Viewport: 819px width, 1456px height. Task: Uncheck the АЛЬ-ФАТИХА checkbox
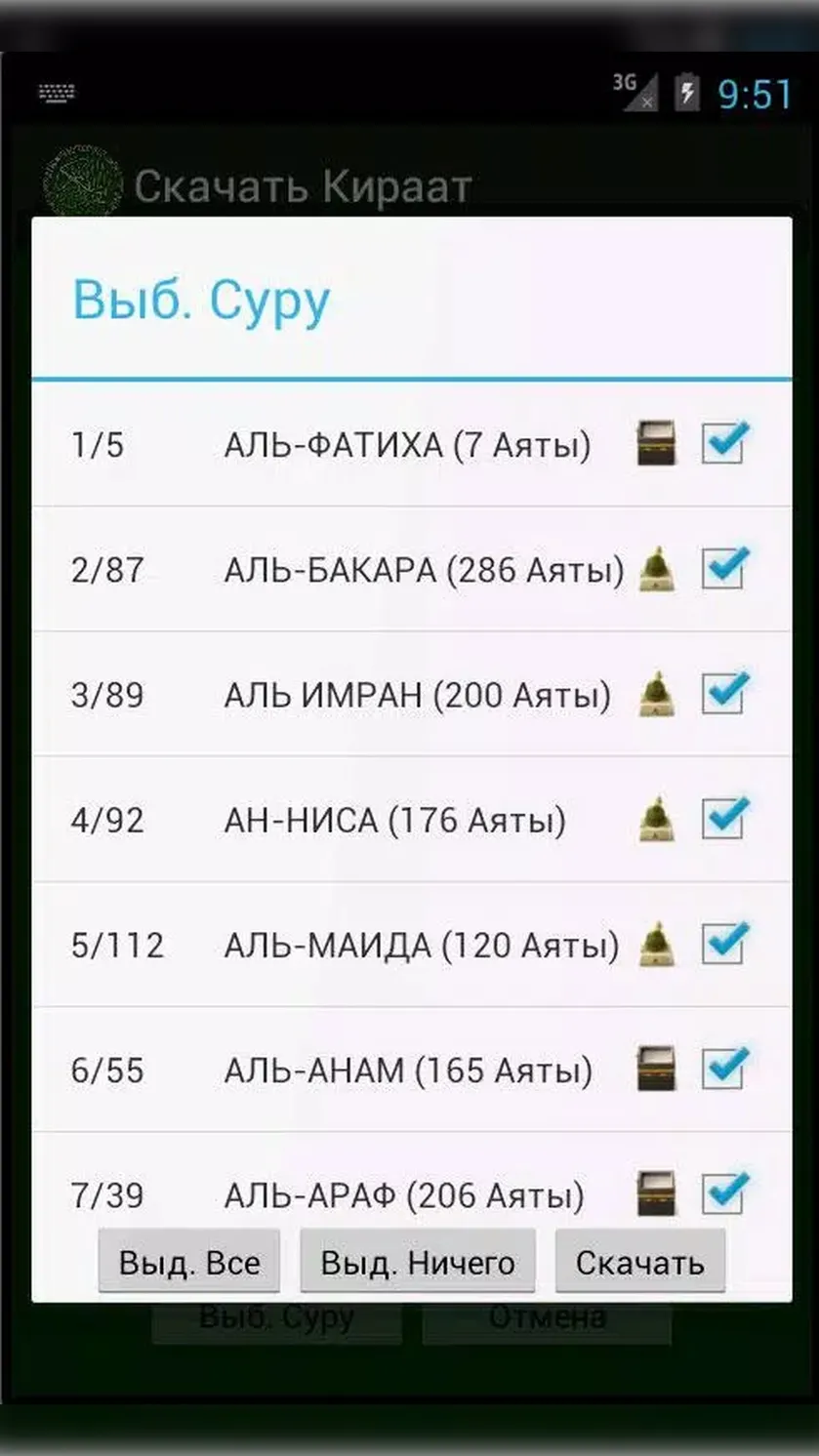click(724, 443)
